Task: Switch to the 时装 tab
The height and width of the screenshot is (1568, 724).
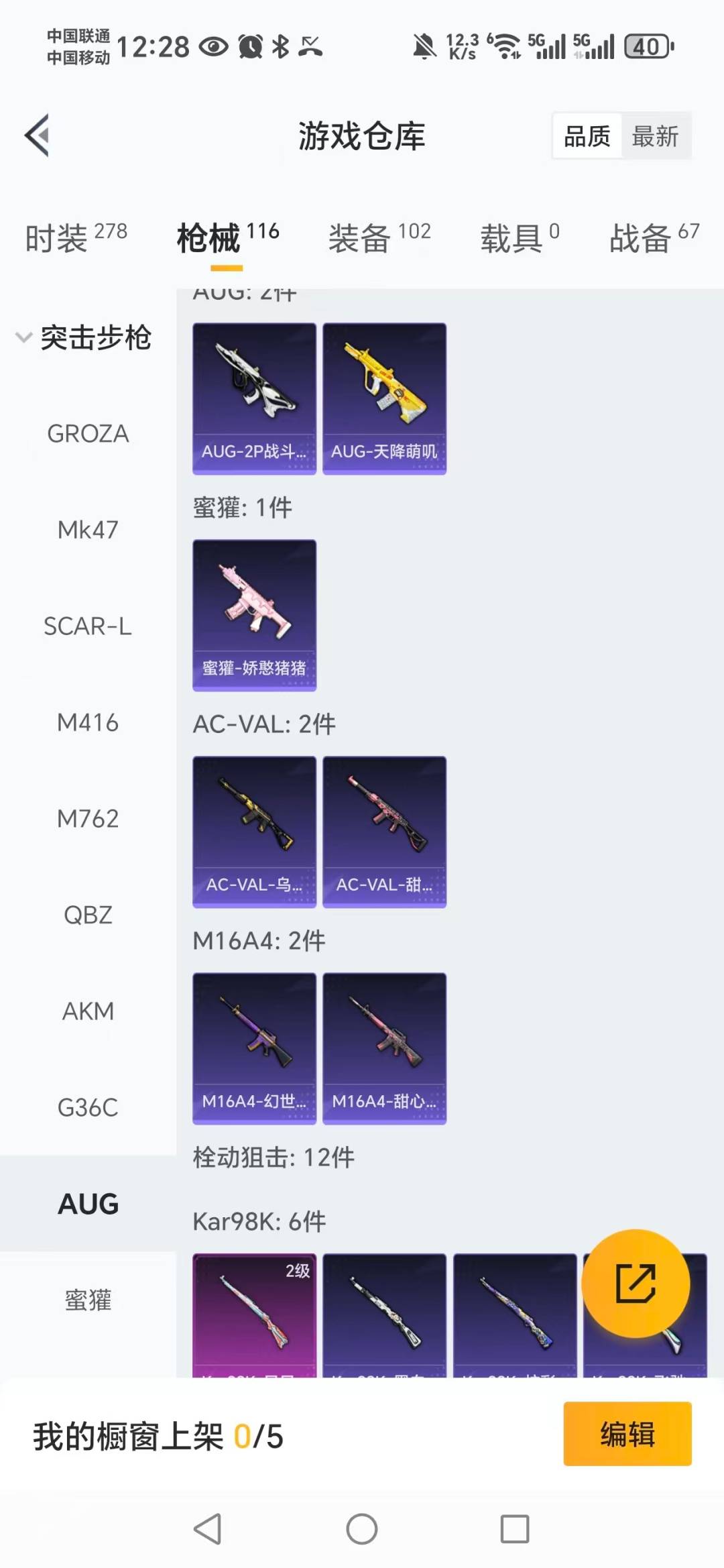Action: click(75, 238)
